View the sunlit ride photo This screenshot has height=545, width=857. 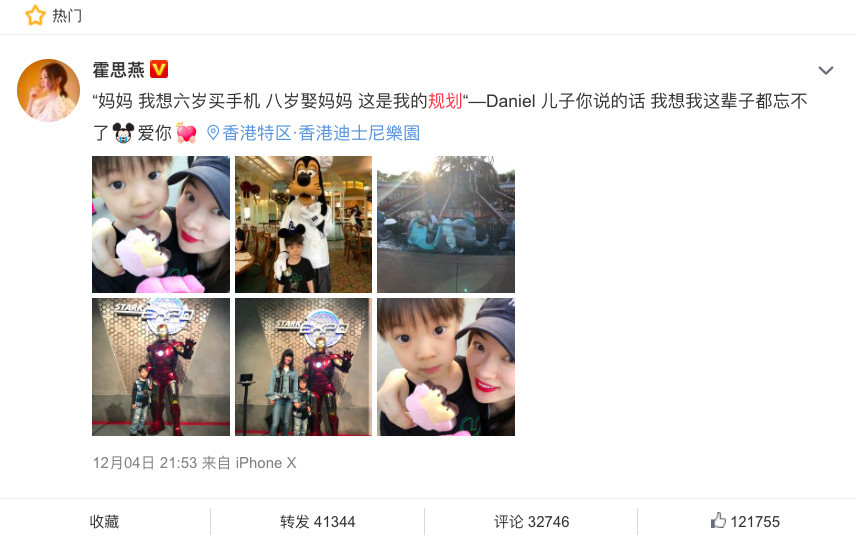point(445,224)
